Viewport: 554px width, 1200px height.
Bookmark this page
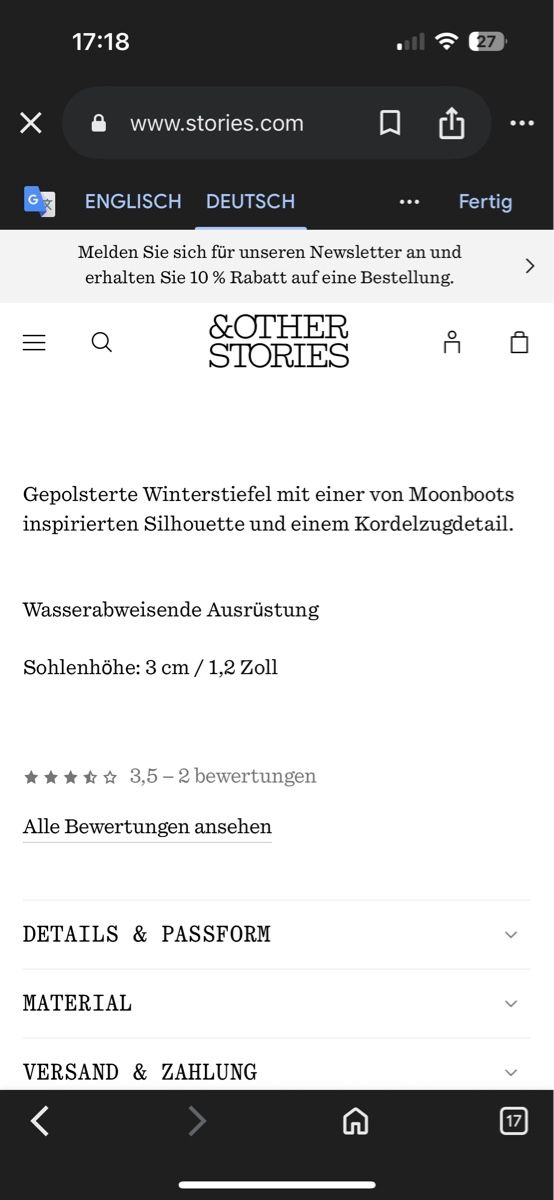point(390,123)
